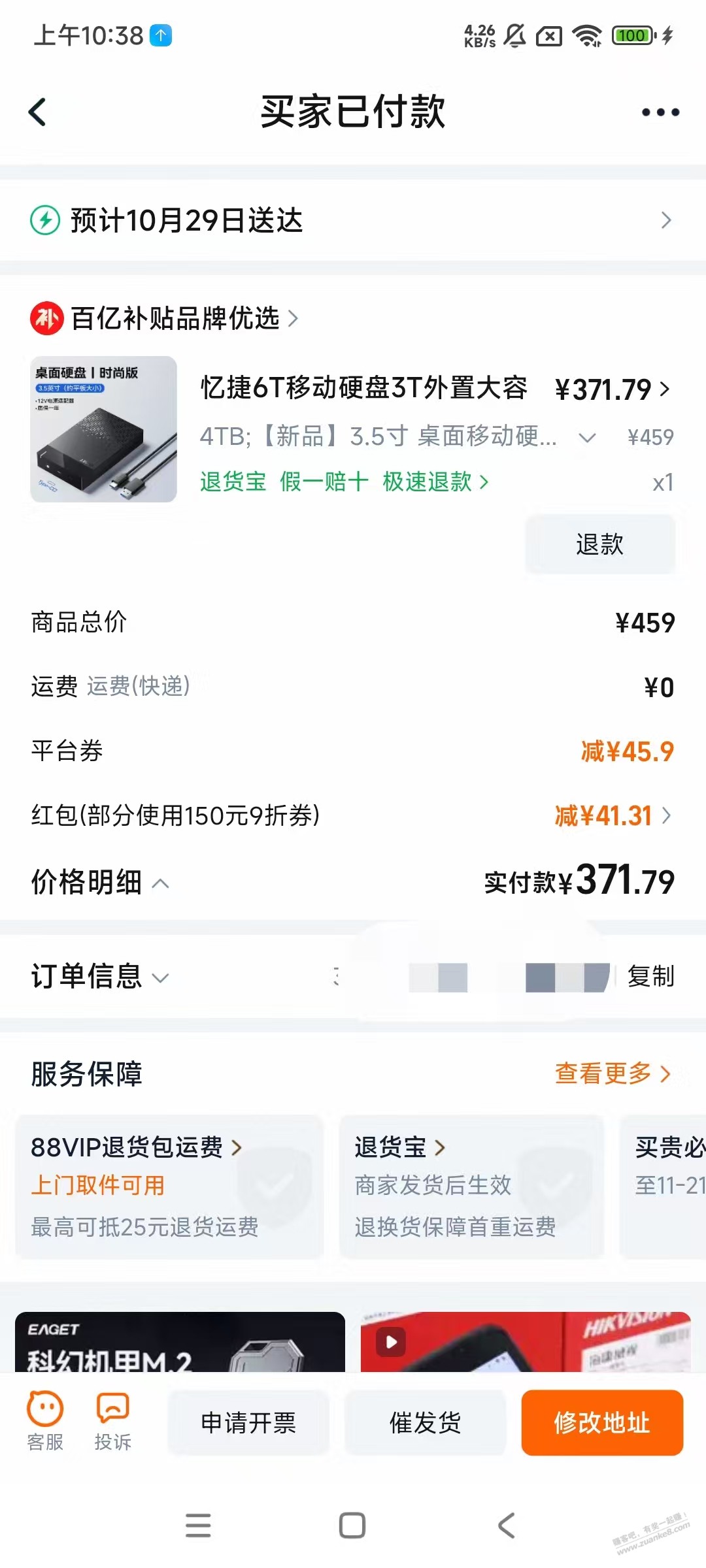Tap the system home button
706x1568 pixels.
click(x=352, y=1526)
